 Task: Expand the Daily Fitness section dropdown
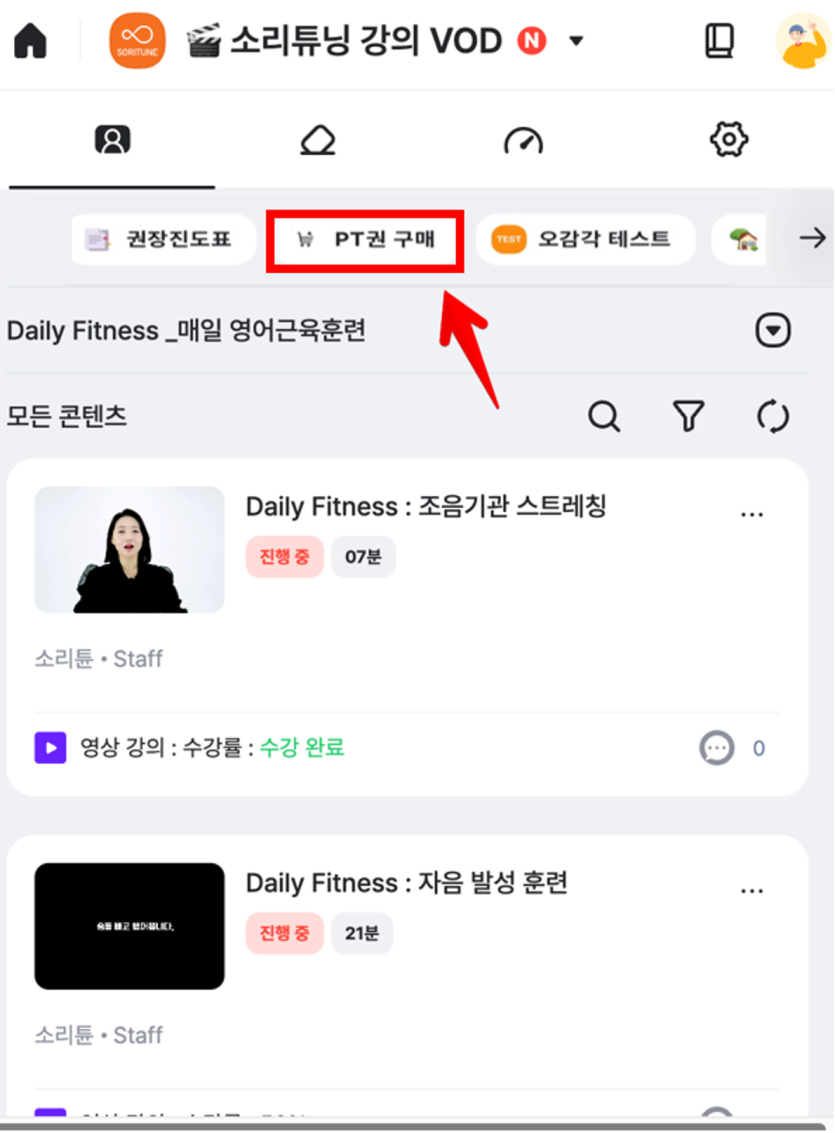point(773,331)
